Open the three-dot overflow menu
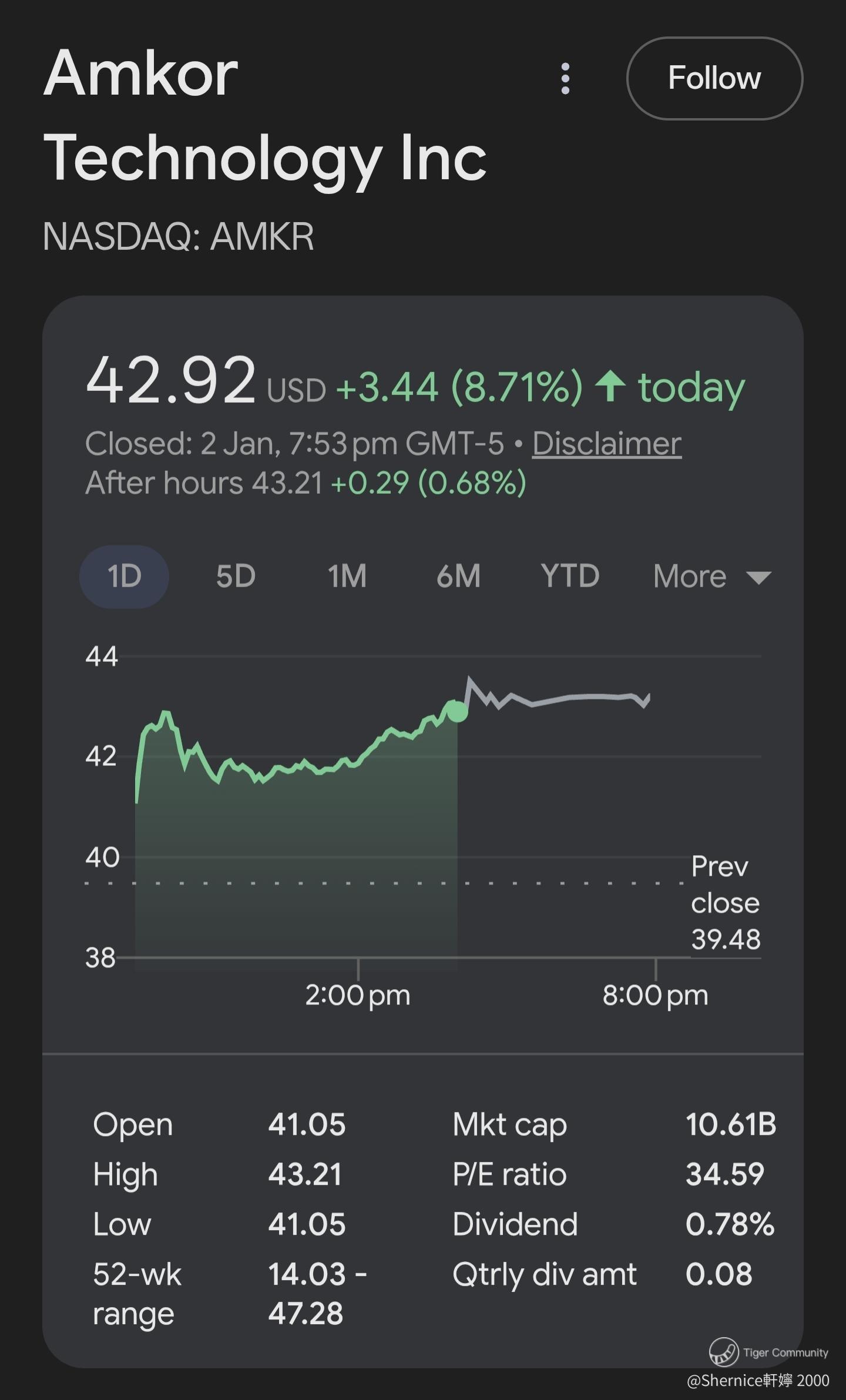This screenshot has width=846, height=1400. click(x=565, y=79)
